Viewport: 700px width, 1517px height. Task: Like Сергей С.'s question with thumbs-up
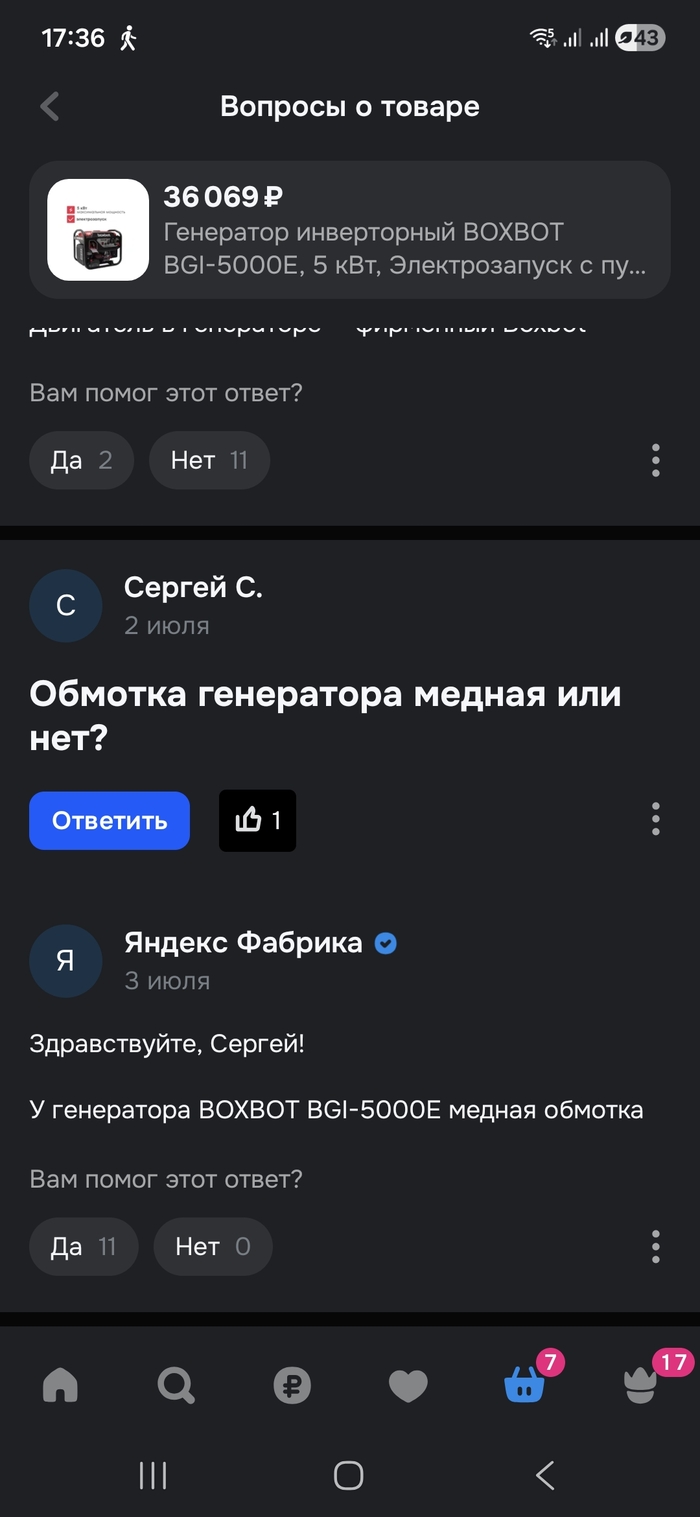click(257, 821)
